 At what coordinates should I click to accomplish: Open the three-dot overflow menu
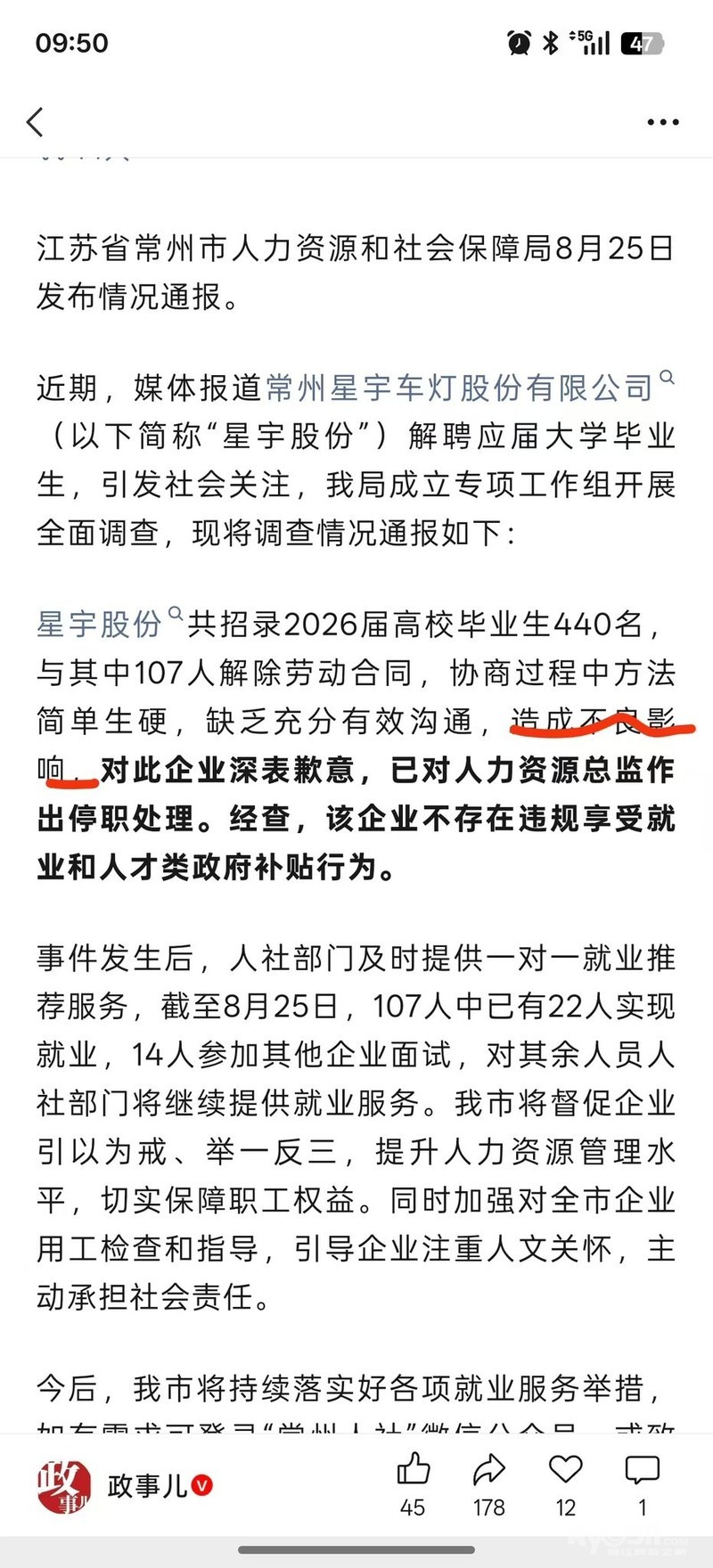[x=663, y=123]
